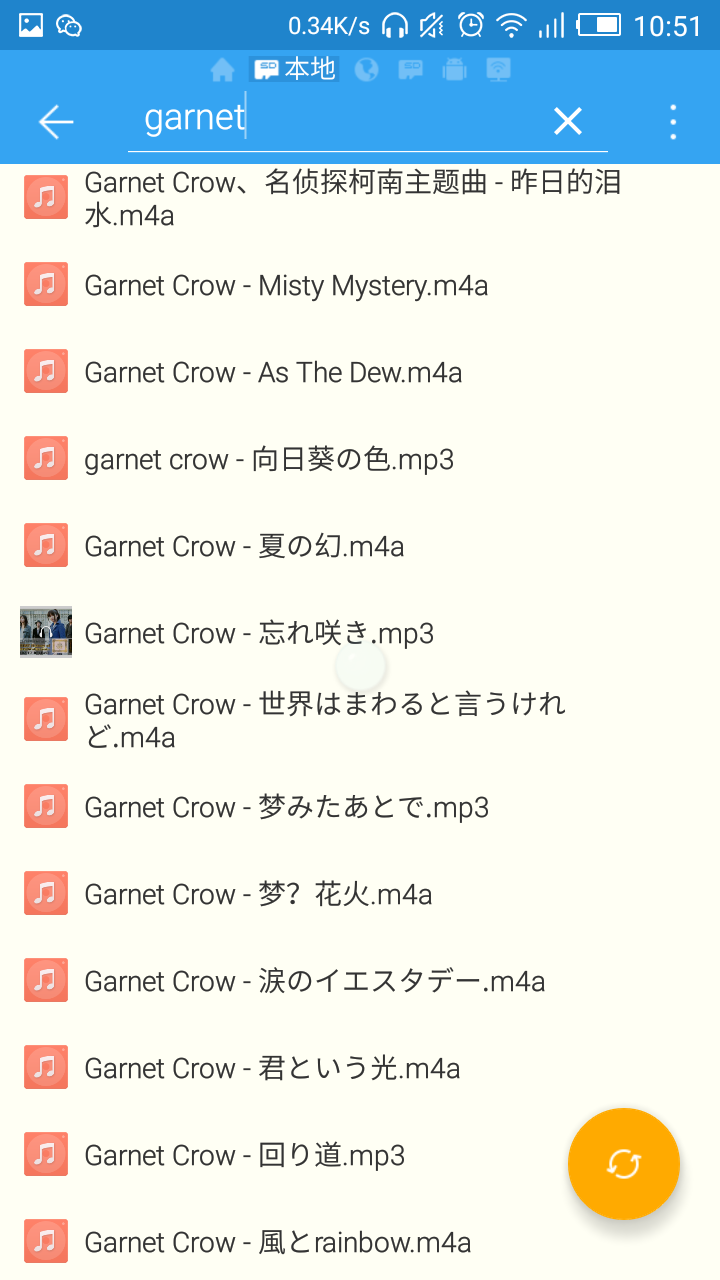This screenshot has width=720, height=1280.
Task: Tap the music icon beside Misty Mystery.m4a
Action: click(x=45, y=284)
